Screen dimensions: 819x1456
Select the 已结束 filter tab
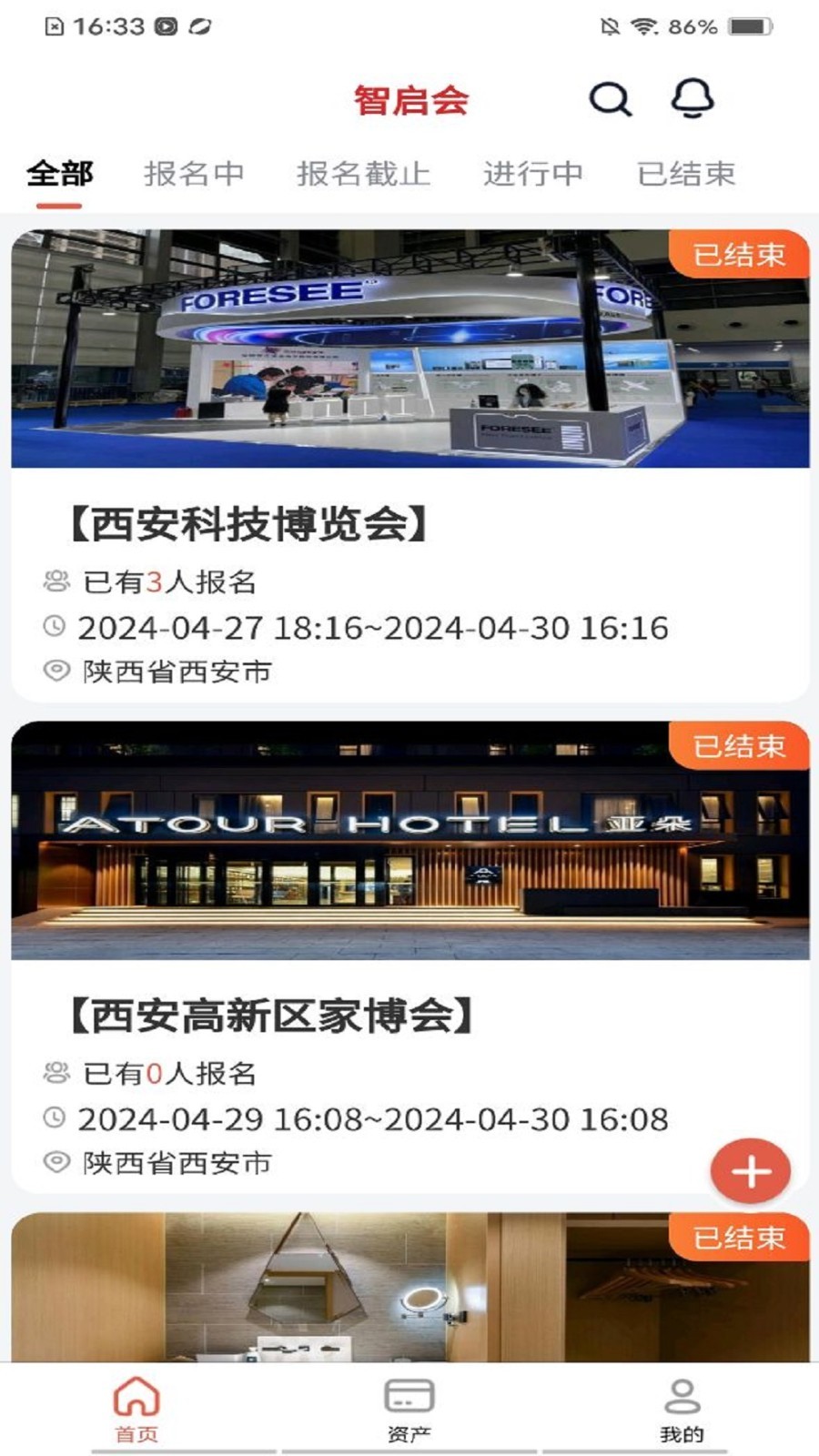coord(689,172)
